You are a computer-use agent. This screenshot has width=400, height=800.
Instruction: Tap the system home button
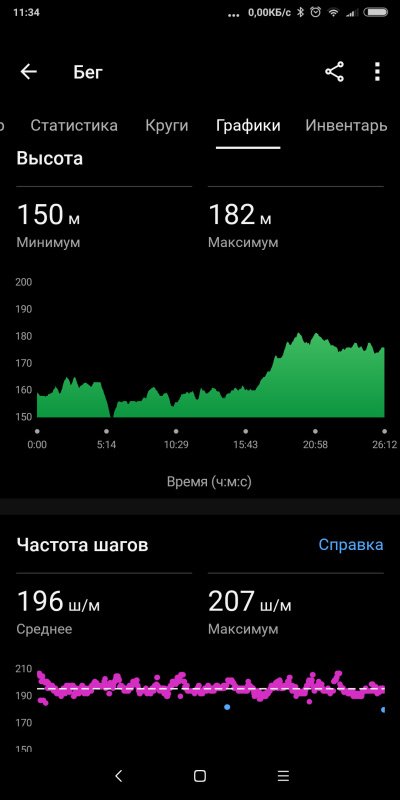(x=200, y=776)
